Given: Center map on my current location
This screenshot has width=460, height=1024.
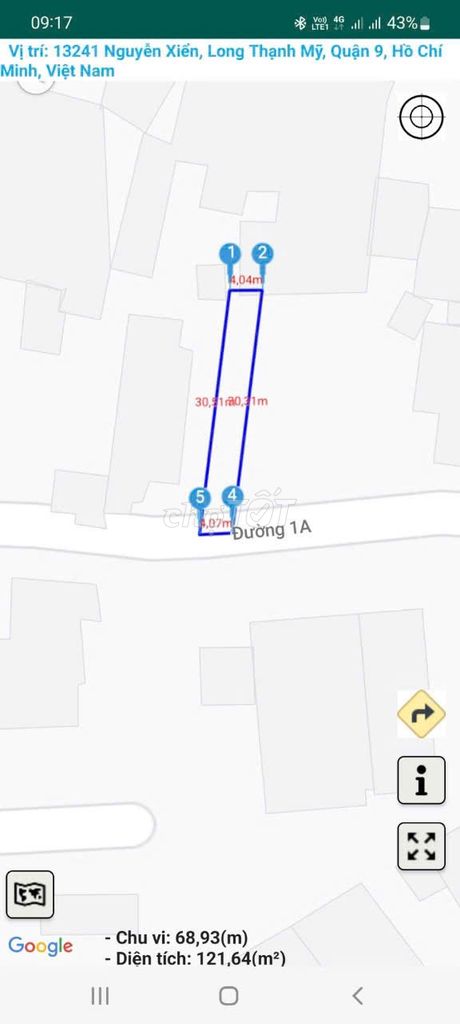Looking at the screenshot, I should (421, 118).
